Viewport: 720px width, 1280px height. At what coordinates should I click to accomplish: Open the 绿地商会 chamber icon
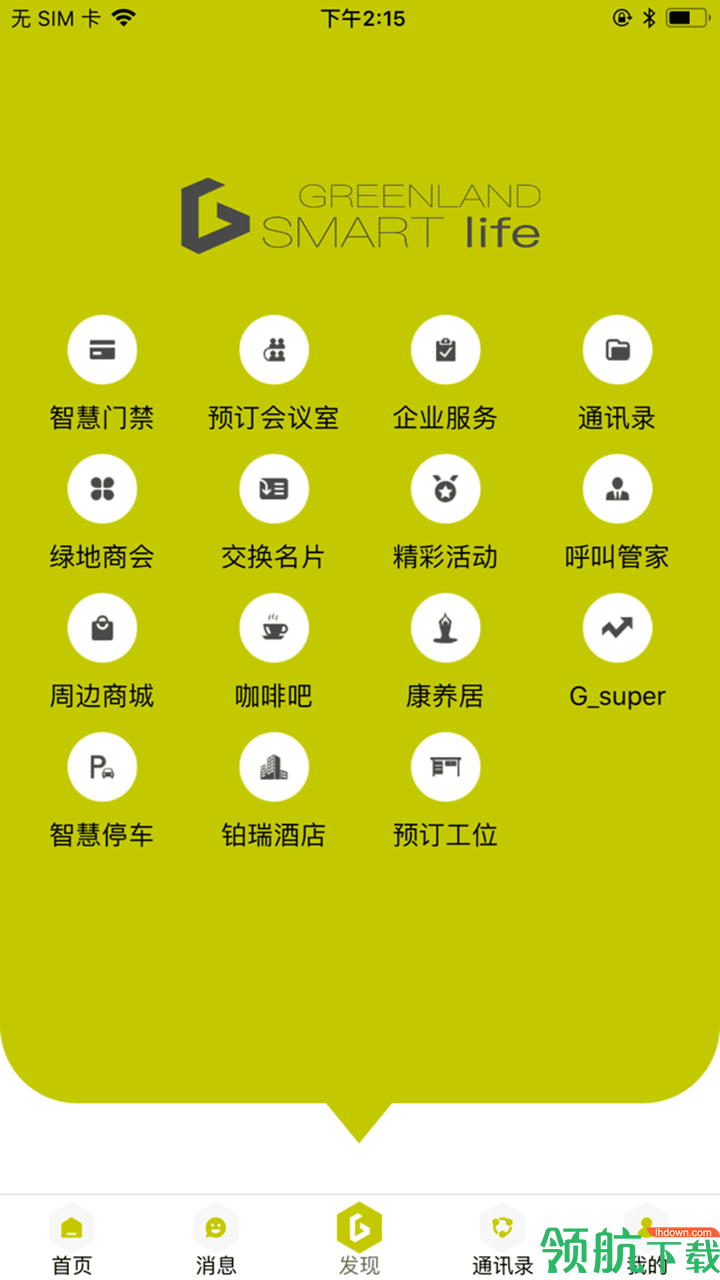pos(101,488)
